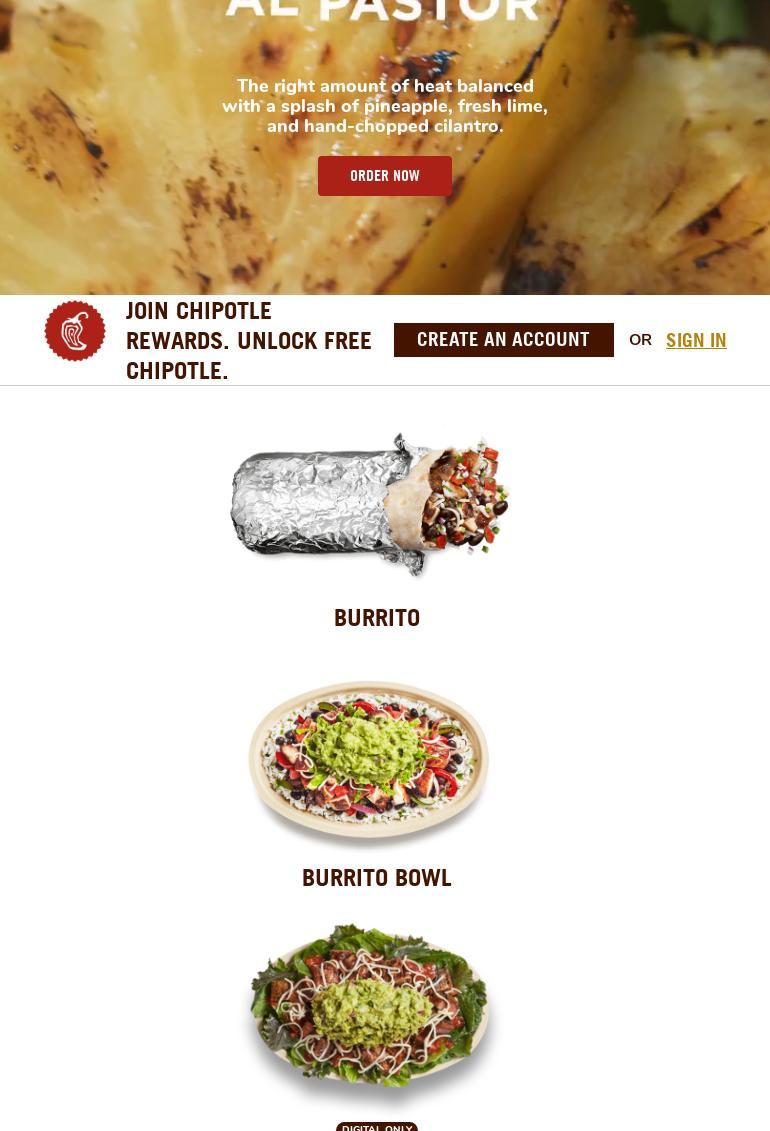This screenshot has width=770, height=1131.
Task: Create a Chipotle Rewards account
Action: pos(503,340)
